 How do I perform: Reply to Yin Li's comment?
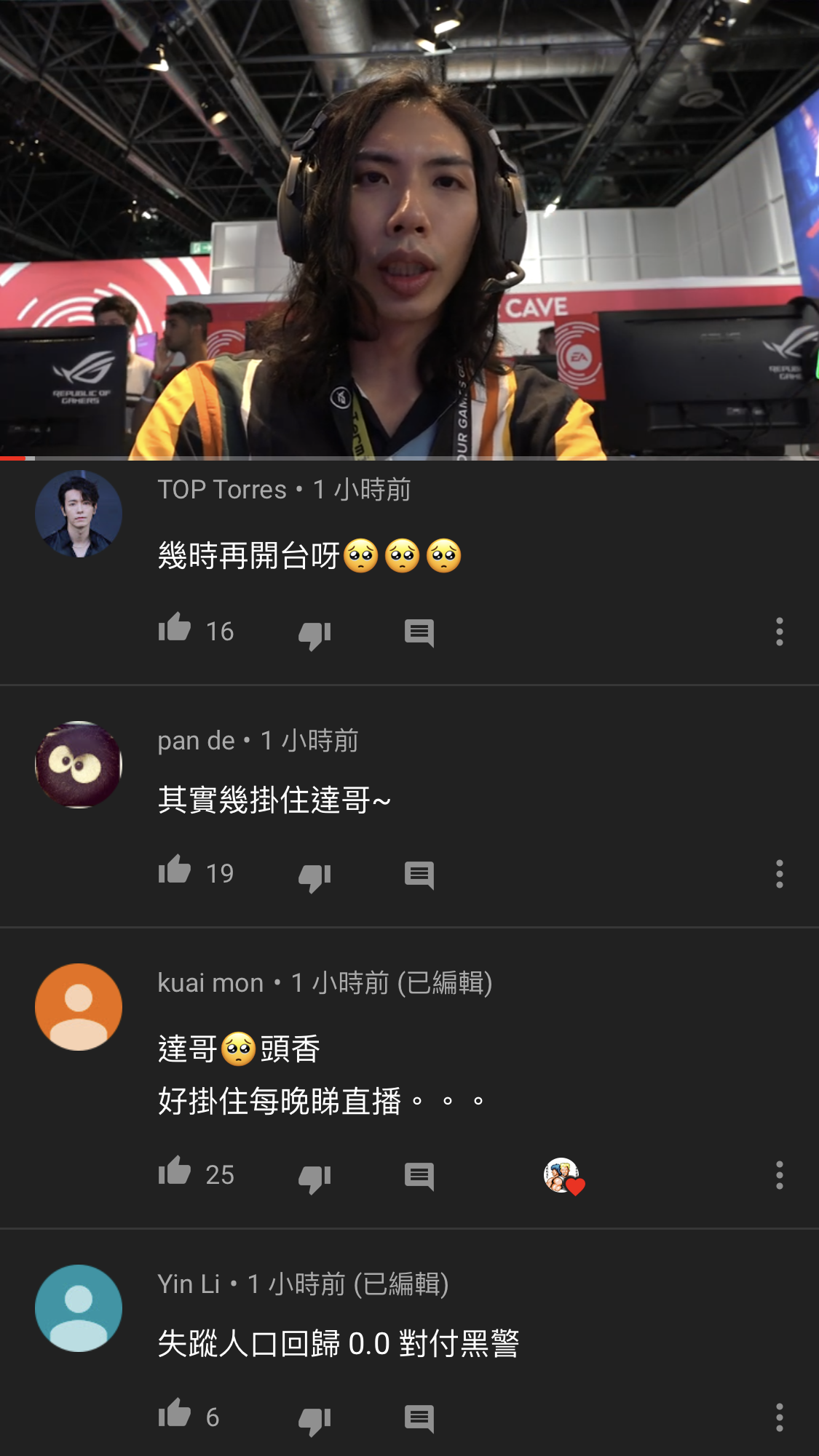[x=419, y=1419]
